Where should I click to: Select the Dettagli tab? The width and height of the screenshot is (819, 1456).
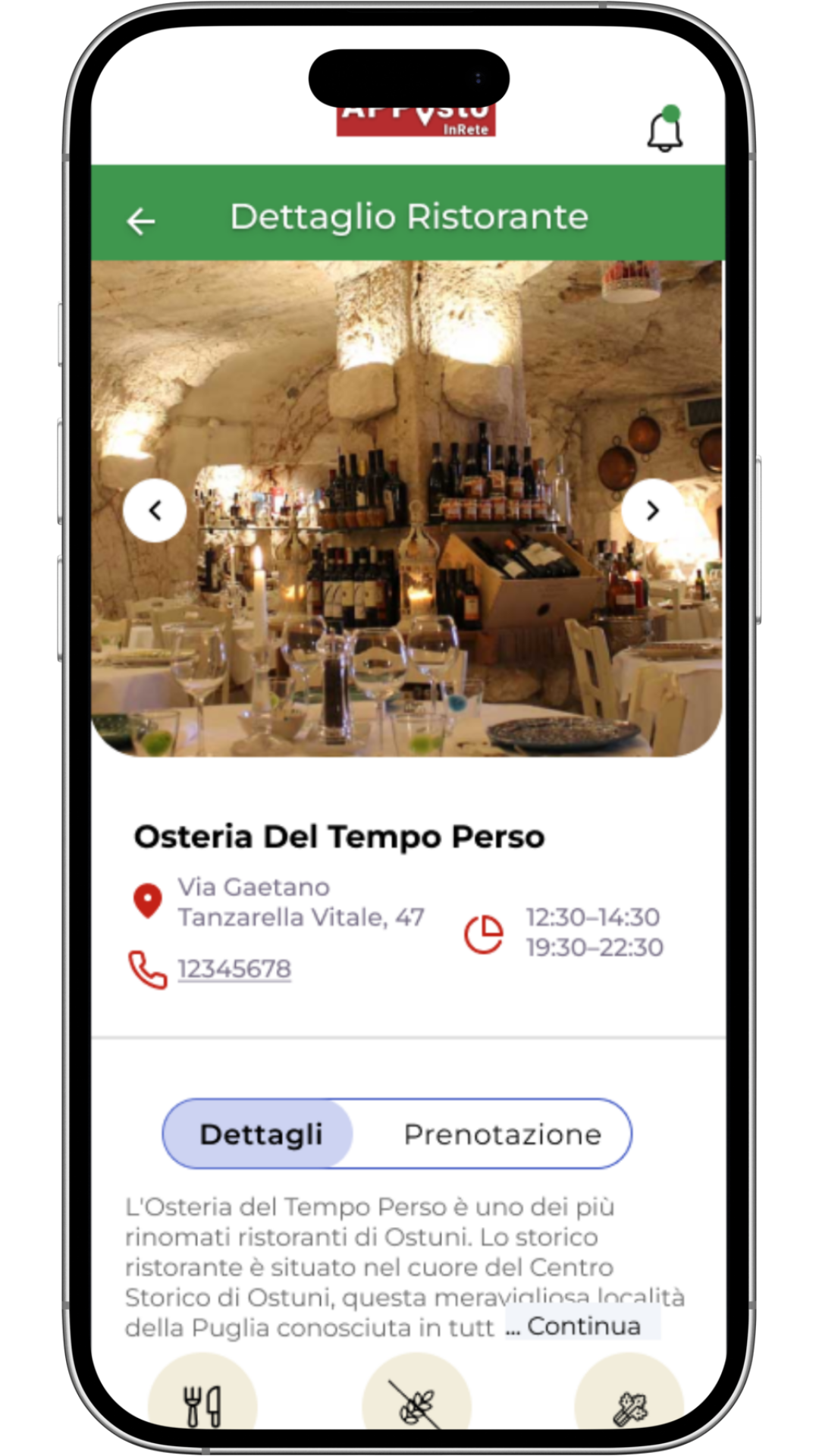pos(260,1134)
